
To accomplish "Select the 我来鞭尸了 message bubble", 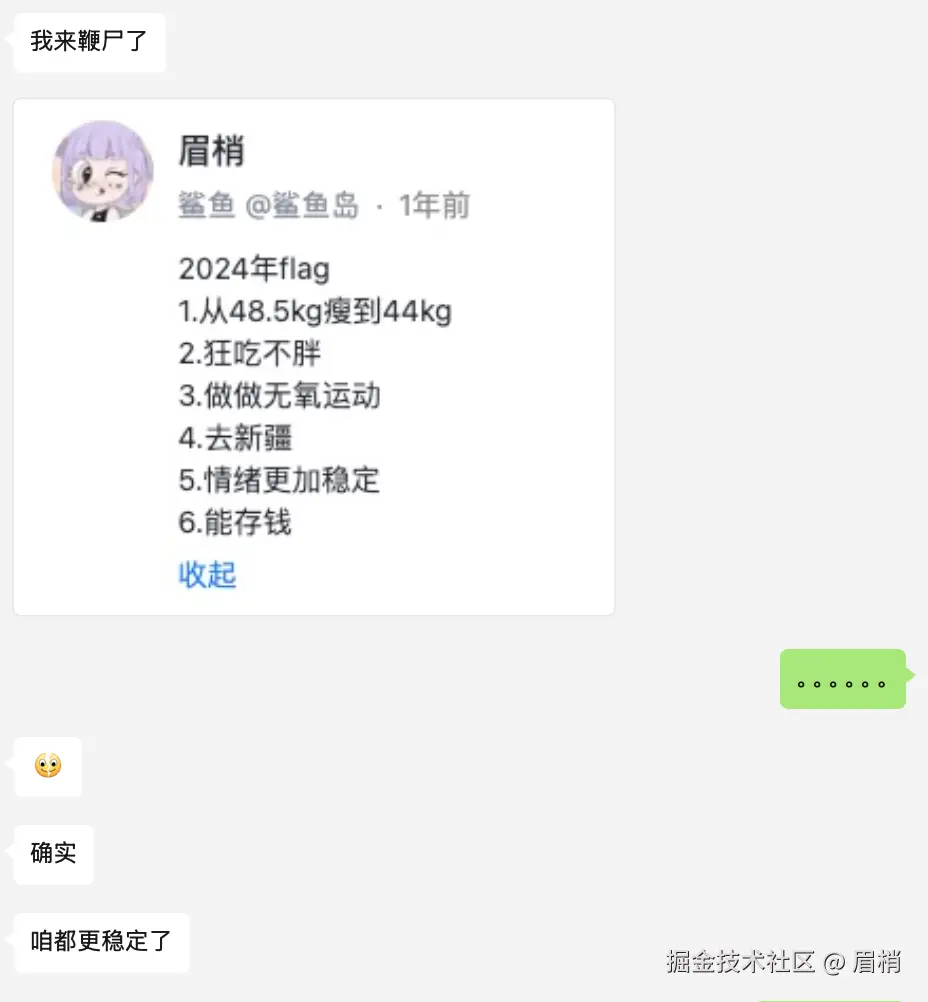I will pyautogui.click(x=89, y=43).
